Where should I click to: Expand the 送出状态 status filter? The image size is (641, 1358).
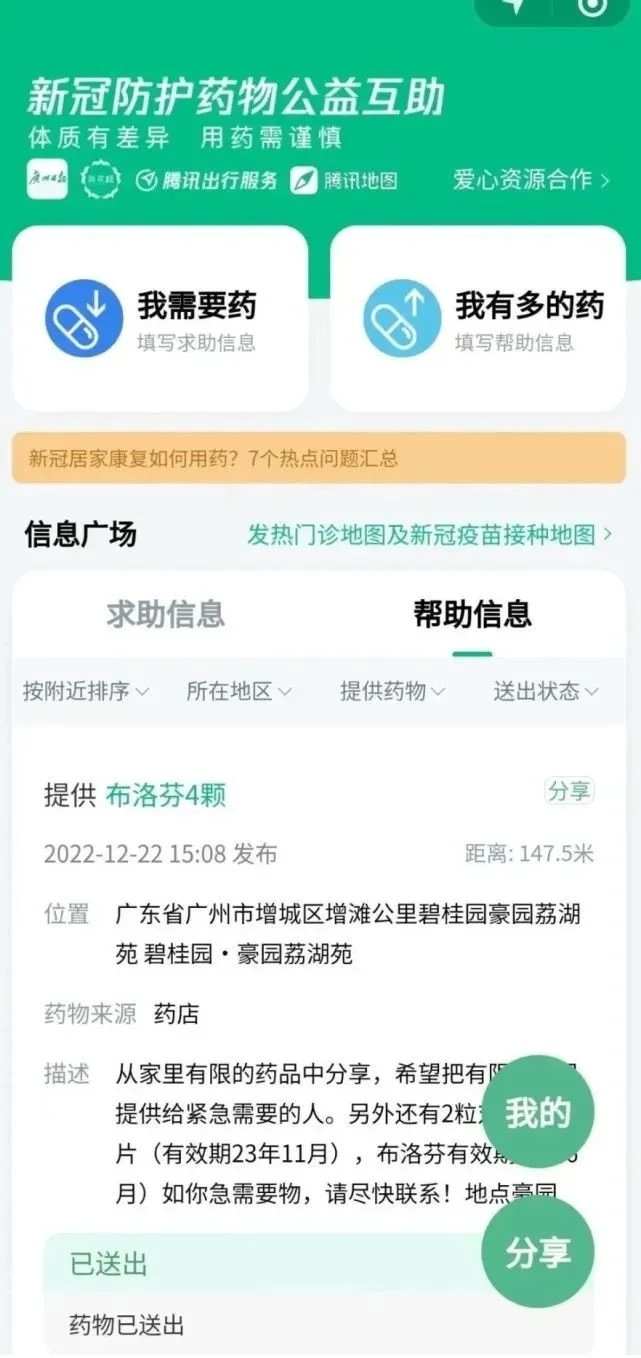(545, 691)
